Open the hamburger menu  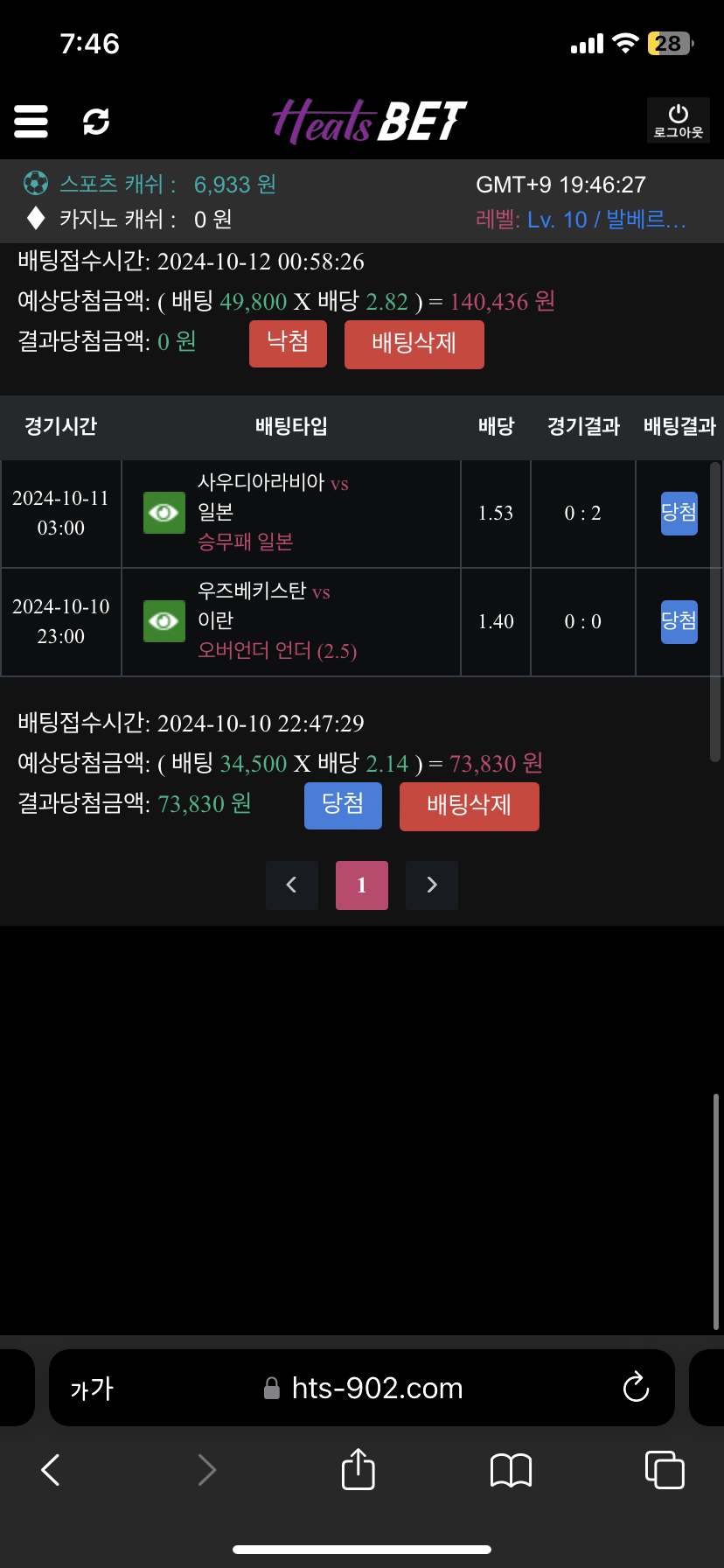tap(31, 122)
